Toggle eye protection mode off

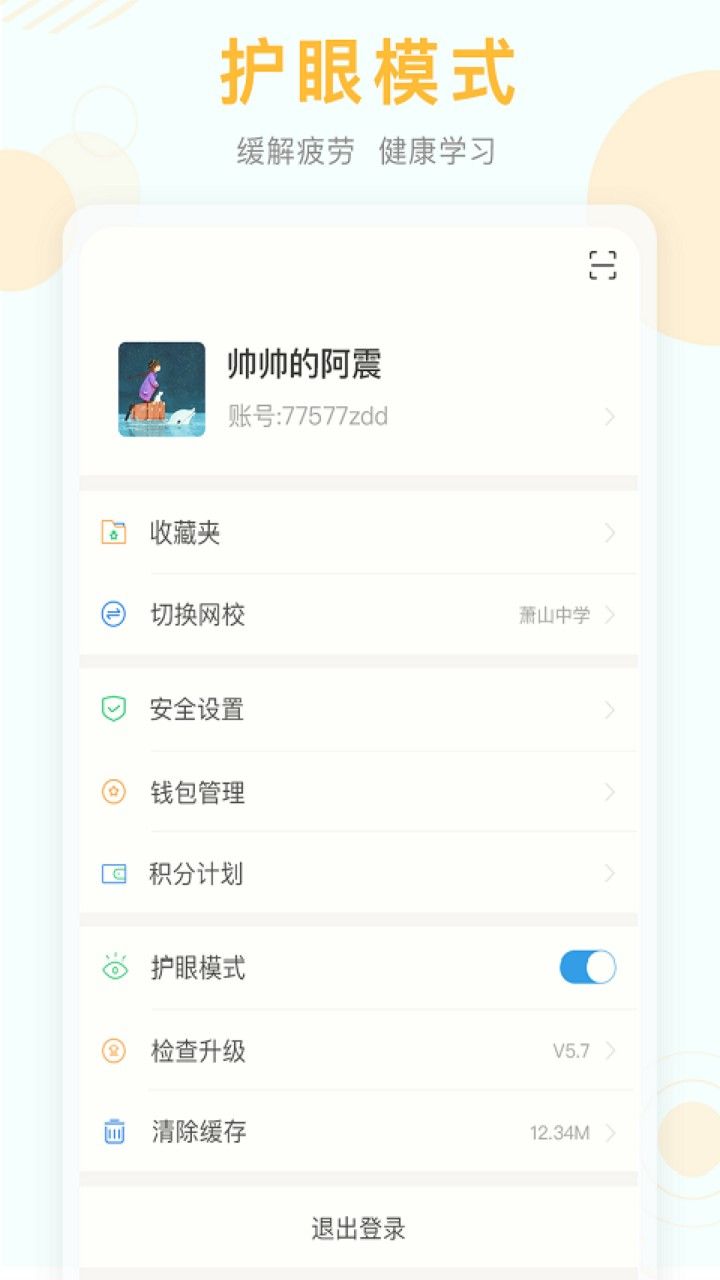tap(587, 968)
